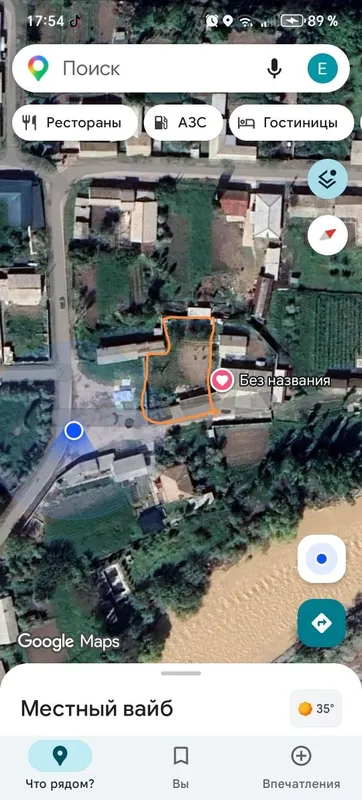
Task: Expand the Местный вайб sheet handle
Action: (x=181, y=673)
